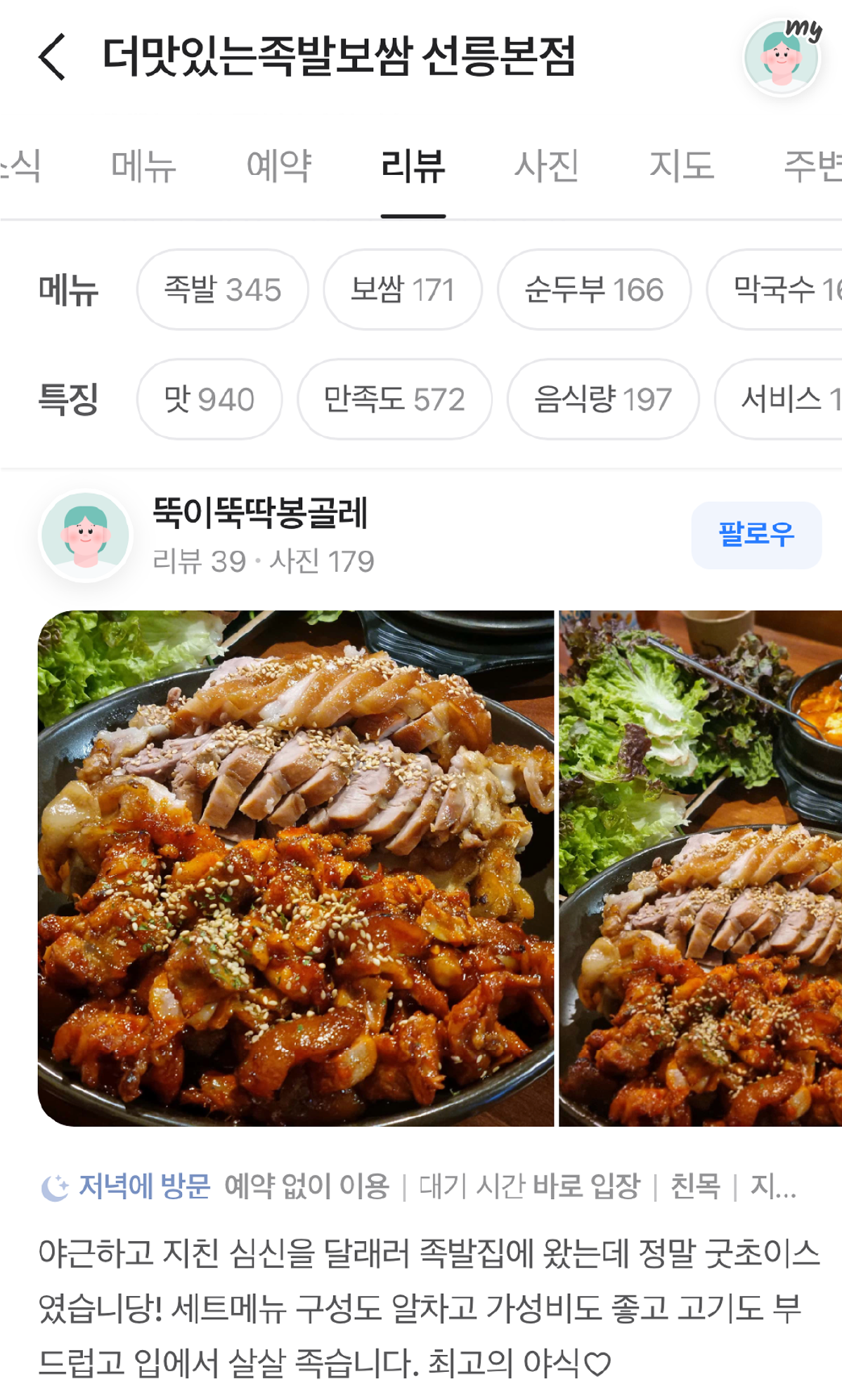Select the 순두부 166 chip
The image size is (842, 1400).
click(594, 289)
